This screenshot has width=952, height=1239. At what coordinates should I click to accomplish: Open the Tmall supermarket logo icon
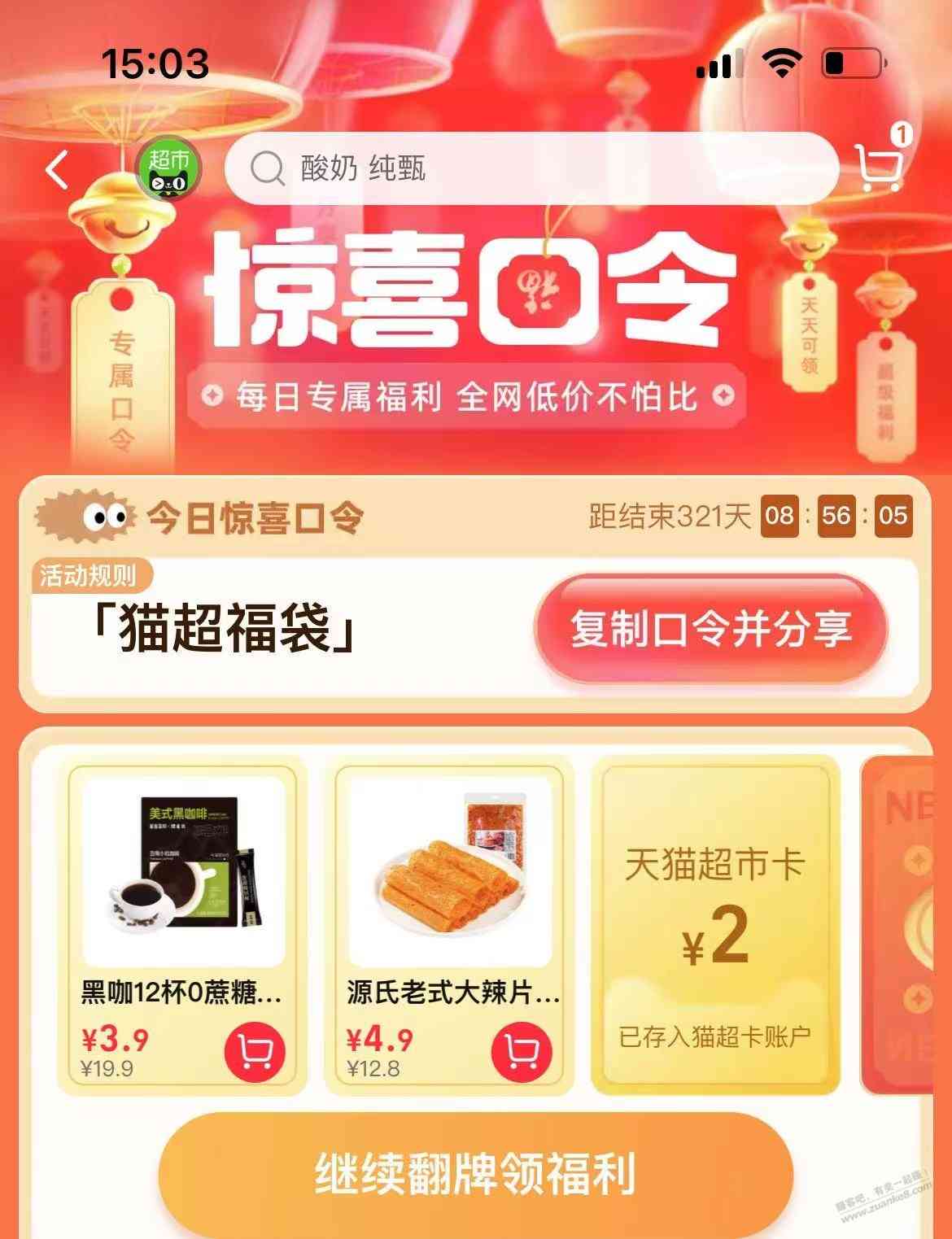168,170
